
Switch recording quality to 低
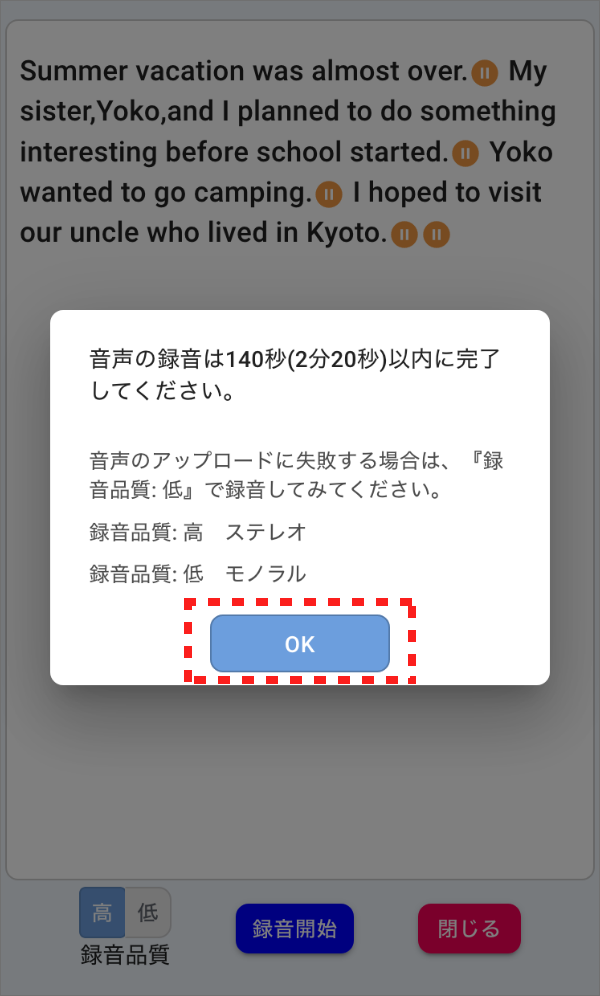[148, 912]
